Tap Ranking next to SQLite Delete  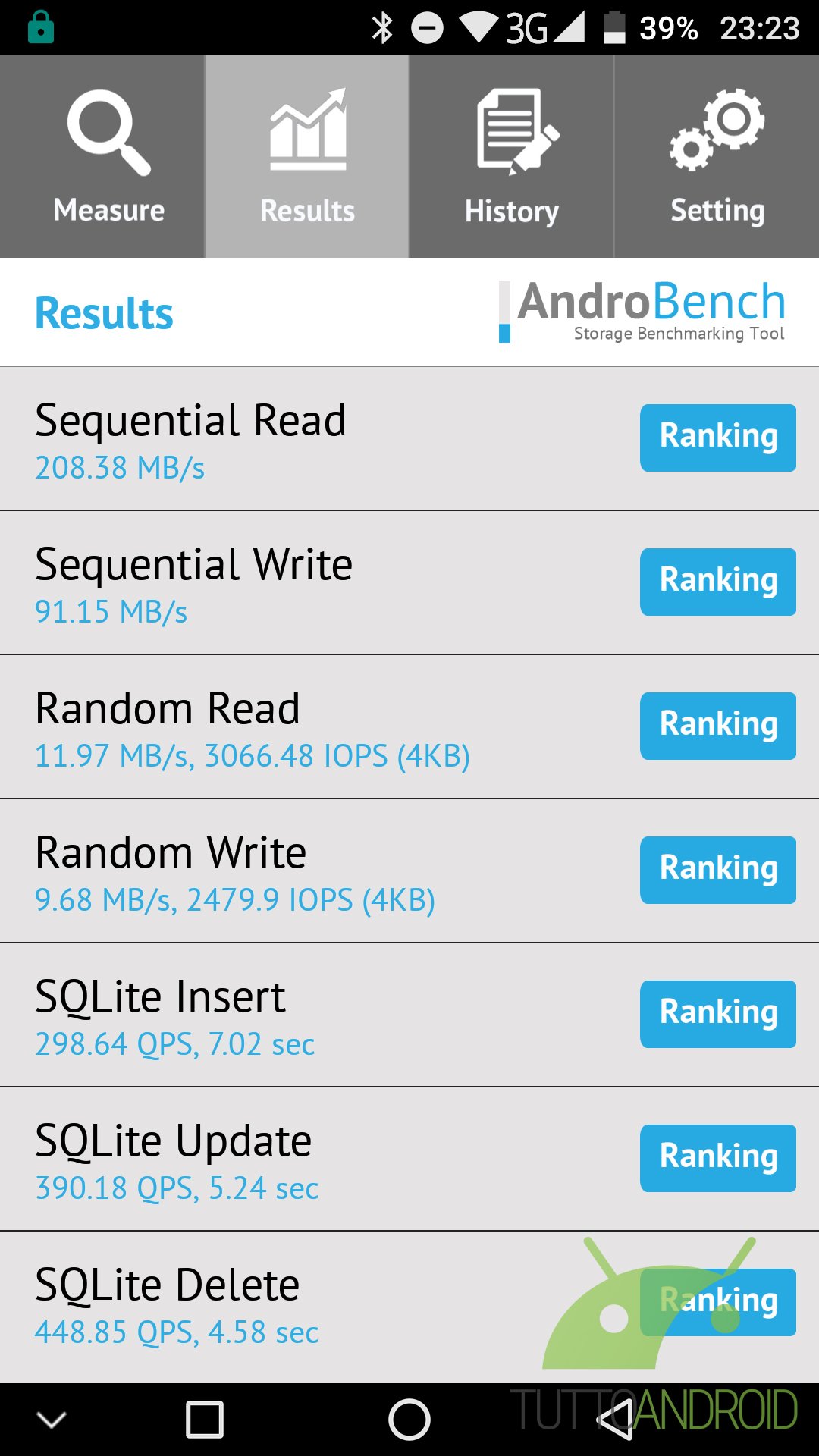[x=718, y=1302]
